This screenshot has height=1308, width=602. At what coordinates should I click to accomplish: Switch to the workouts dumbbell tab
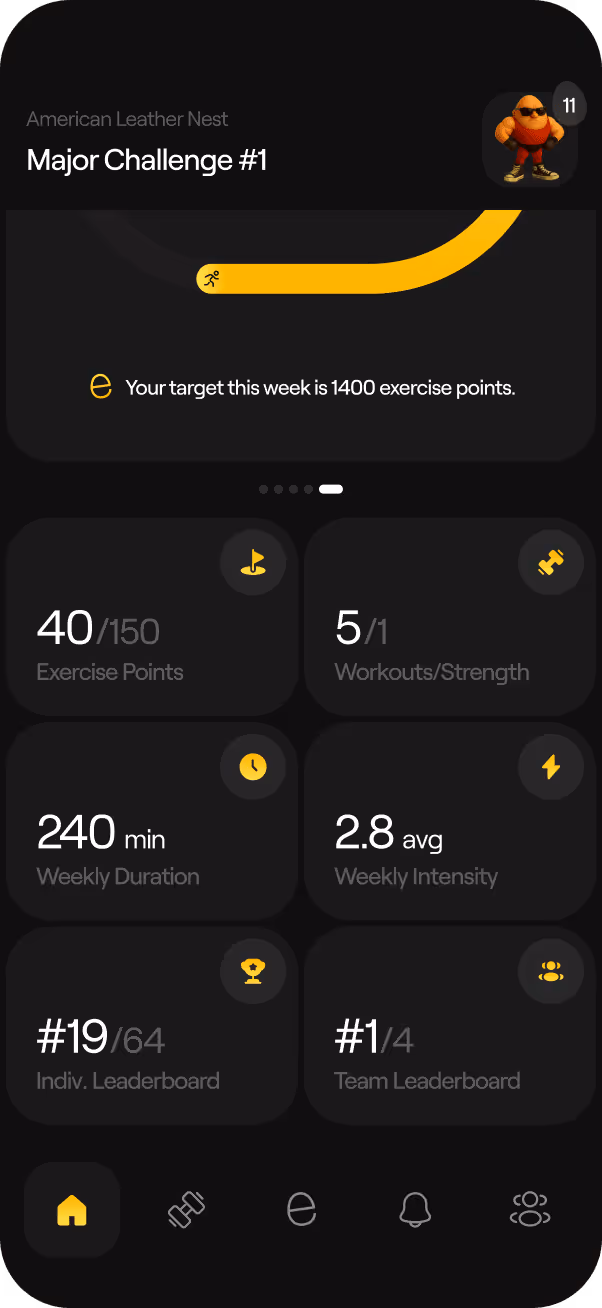click(187, 1210)
